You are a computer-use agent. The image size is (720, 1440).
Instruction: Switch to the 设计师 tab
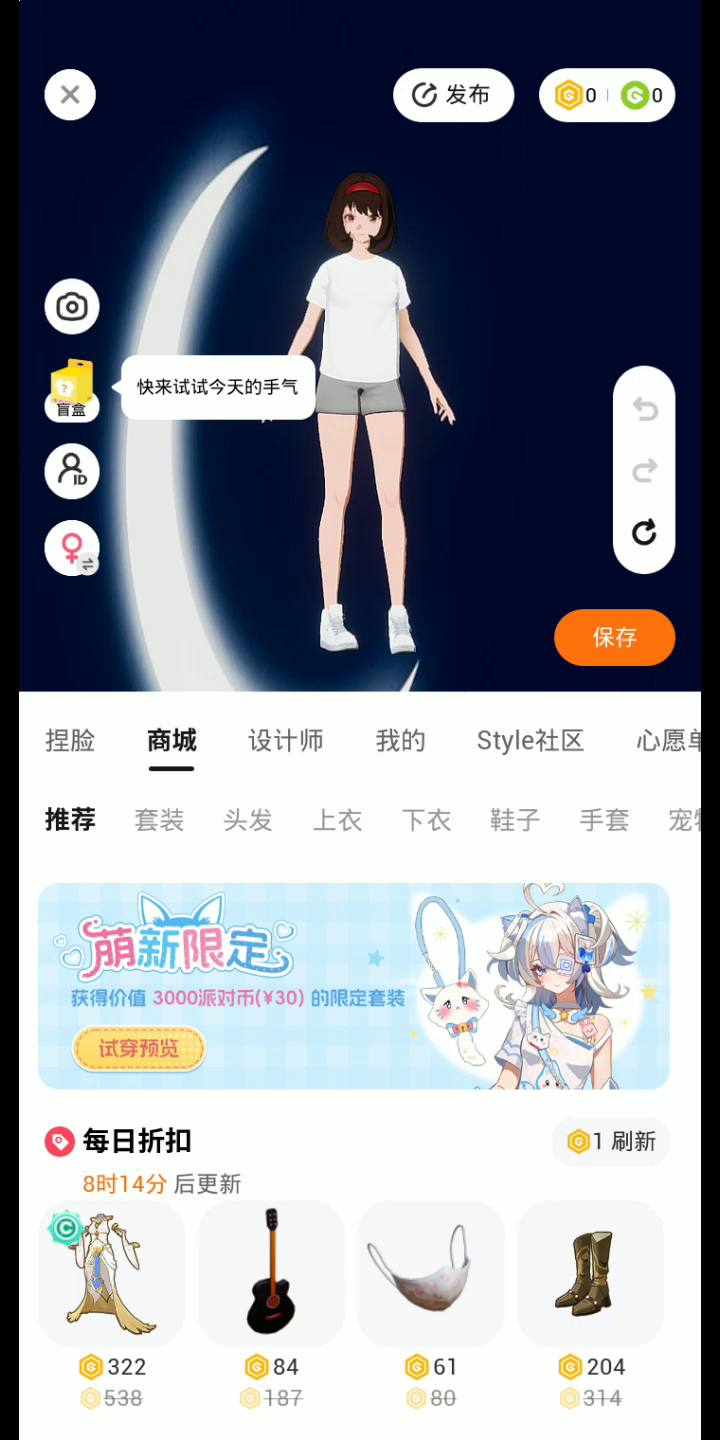[286, 741]
